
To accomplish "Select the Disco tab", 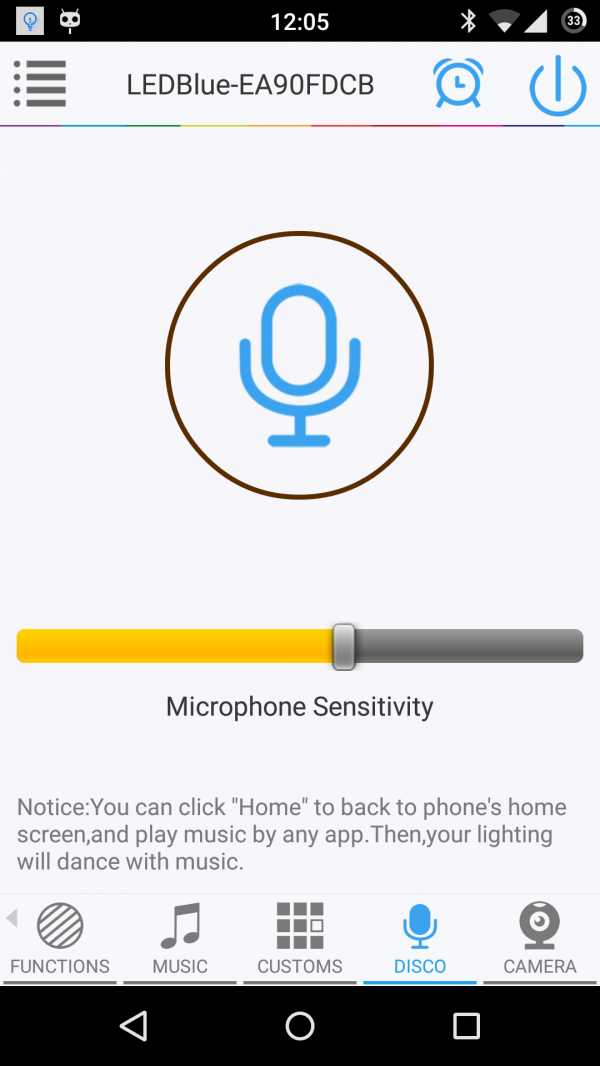I will [x=420, y=939].
